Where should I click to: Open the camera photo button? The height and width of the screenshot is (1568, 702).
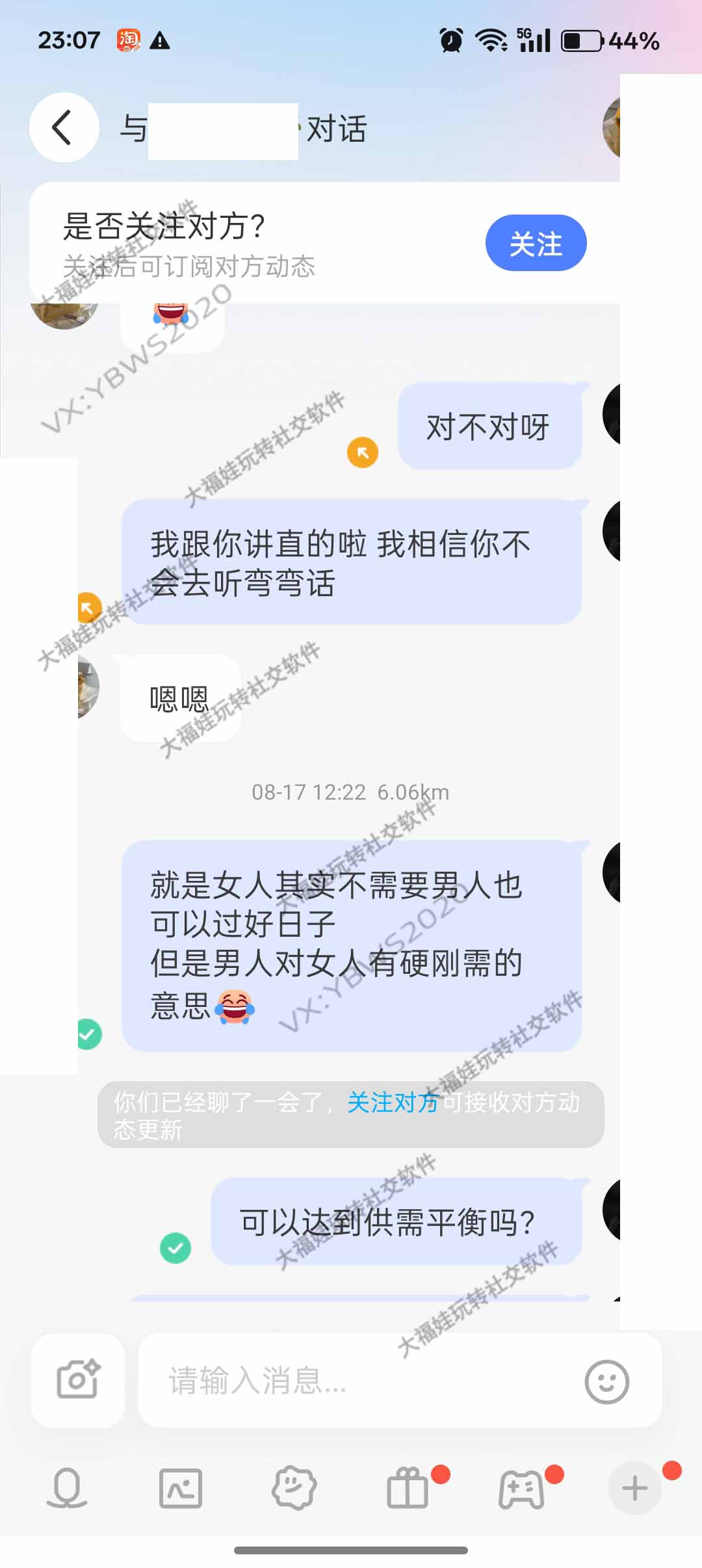click(77, 1379)
